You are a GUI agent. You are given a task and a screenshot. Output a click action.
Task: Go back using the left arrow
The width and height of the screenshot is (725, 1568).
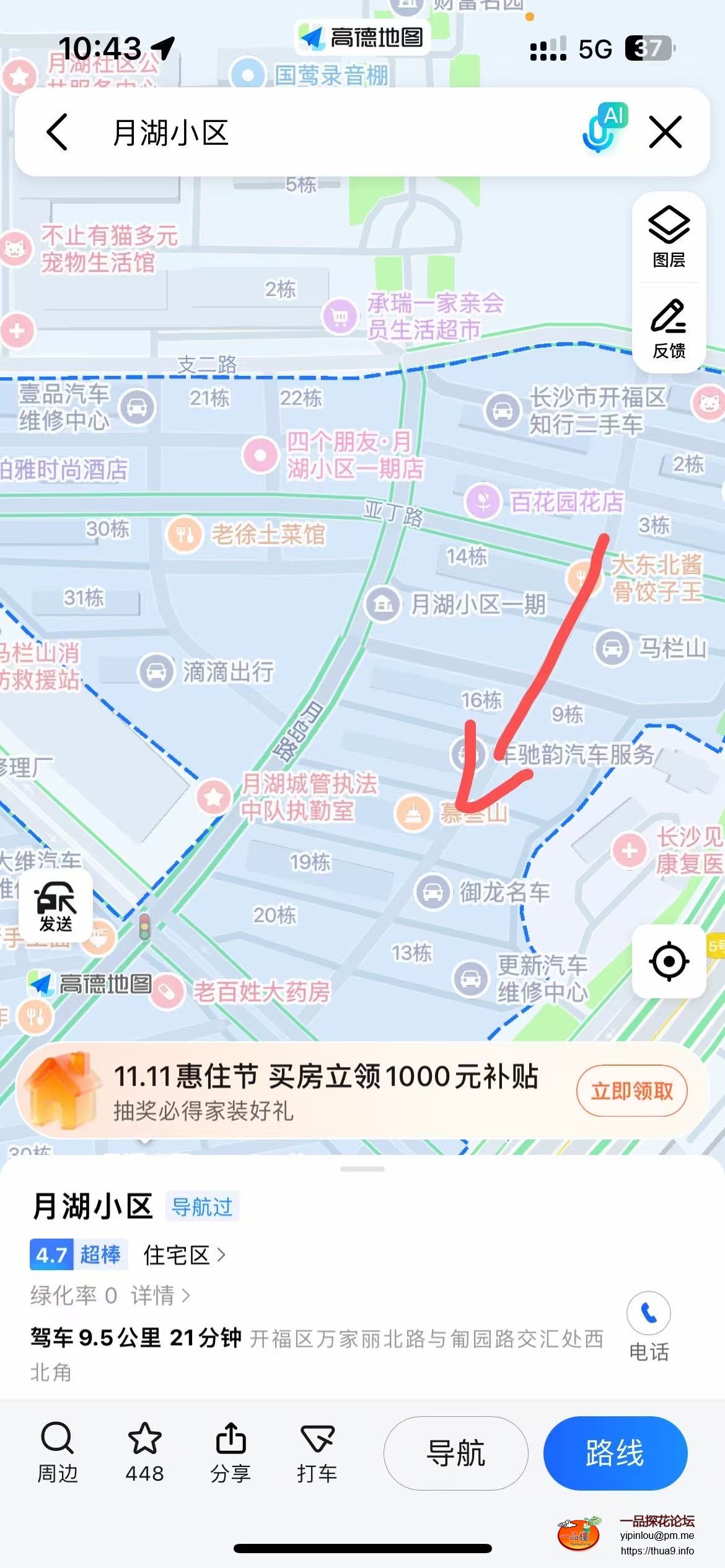click(x=59, y=132)
